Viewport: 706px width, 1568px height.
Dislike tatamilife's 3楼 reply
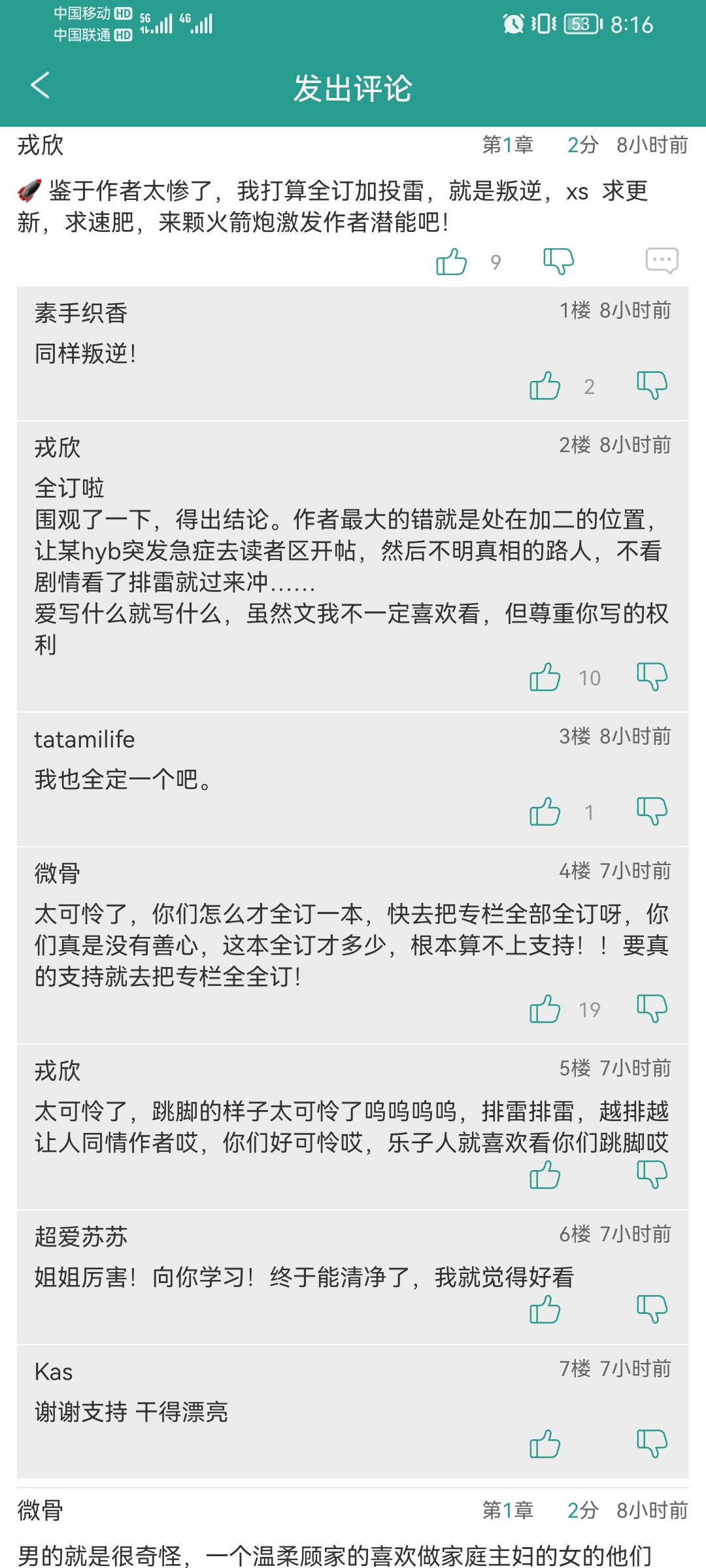tap(652, 811)
